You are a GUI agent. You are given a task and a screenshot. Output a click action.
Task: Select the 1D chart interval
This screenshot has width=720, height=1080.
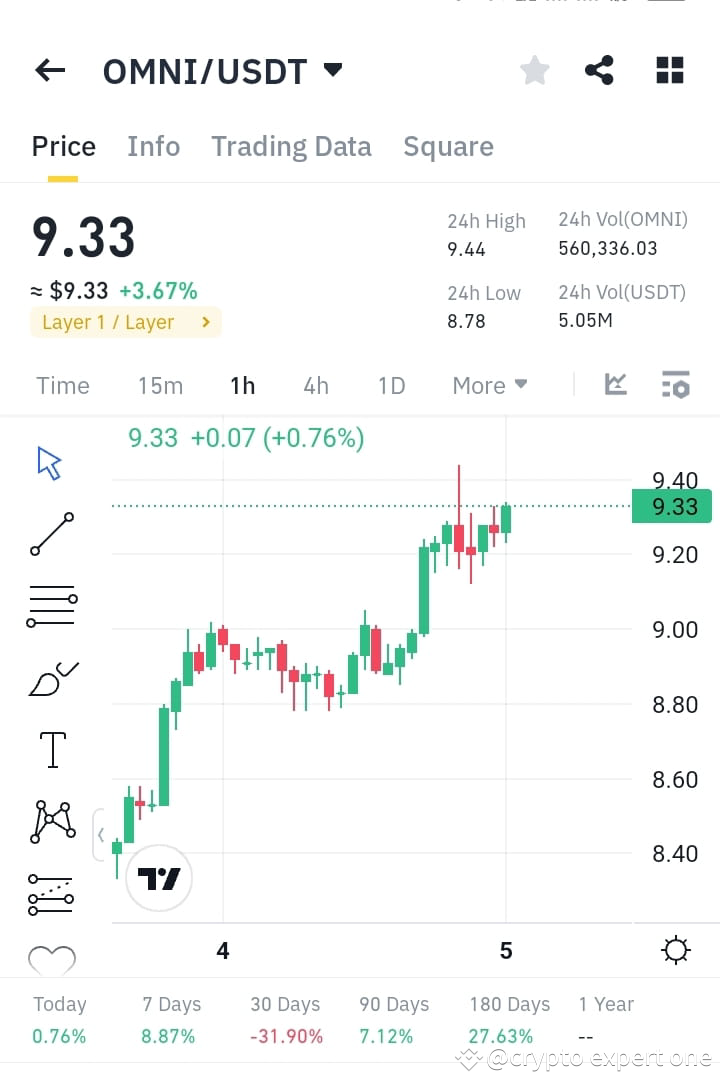(391, 385)
